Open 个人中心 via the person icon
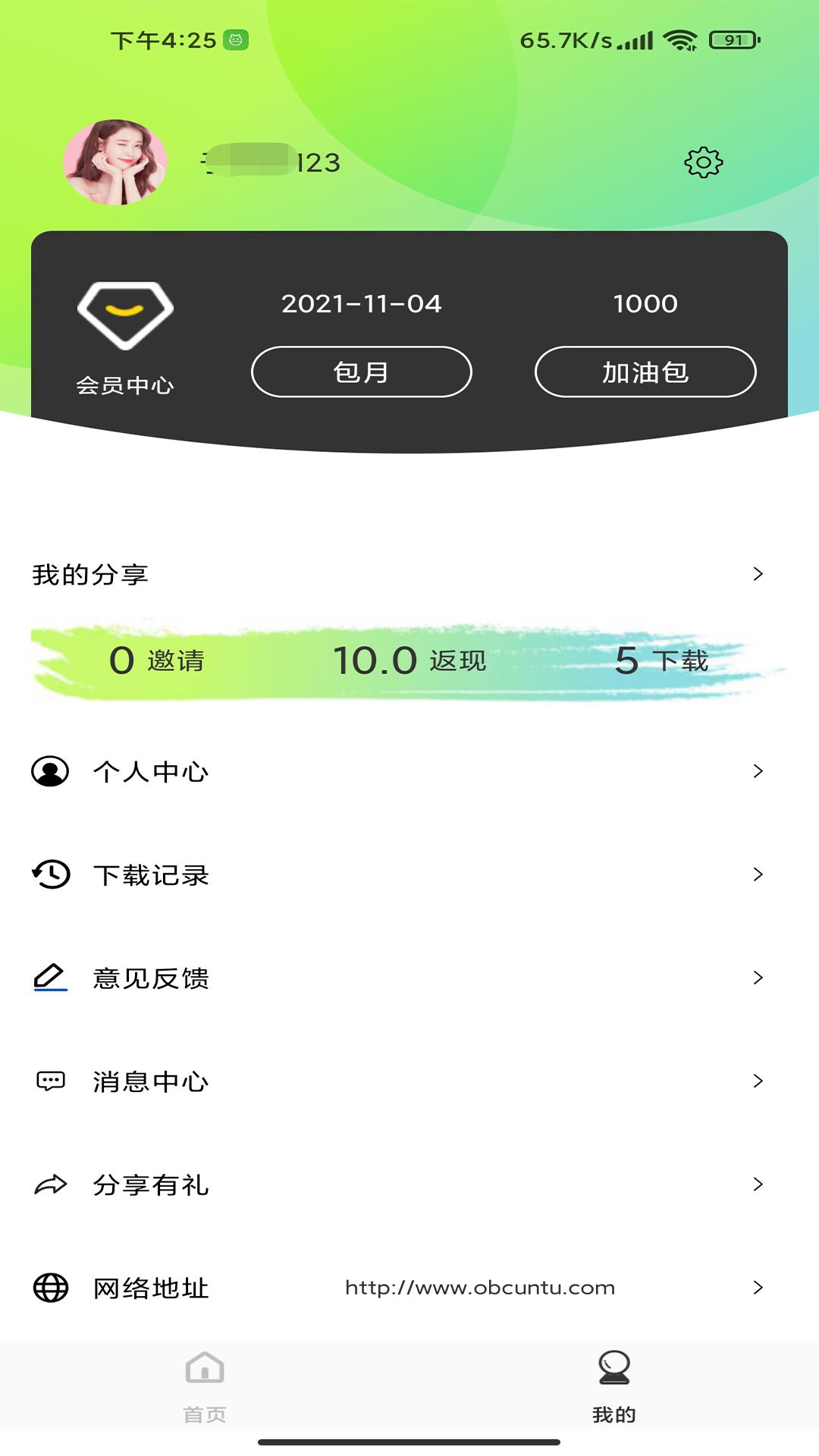The width and height of the screenshot is (819, 1456). [49, 772]
